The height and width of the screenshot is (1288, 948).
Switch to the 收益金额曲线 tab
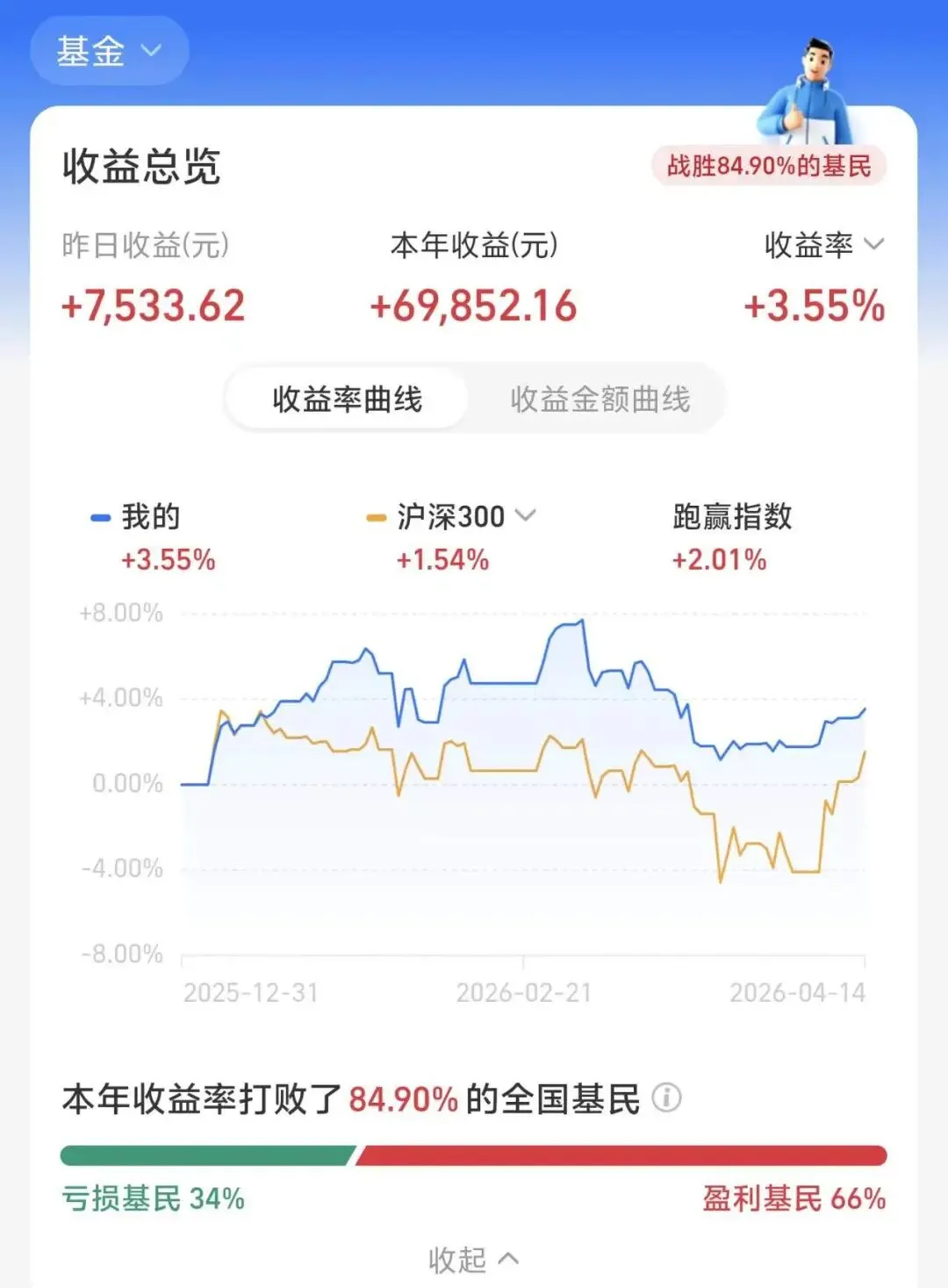[x=600, y=399]
